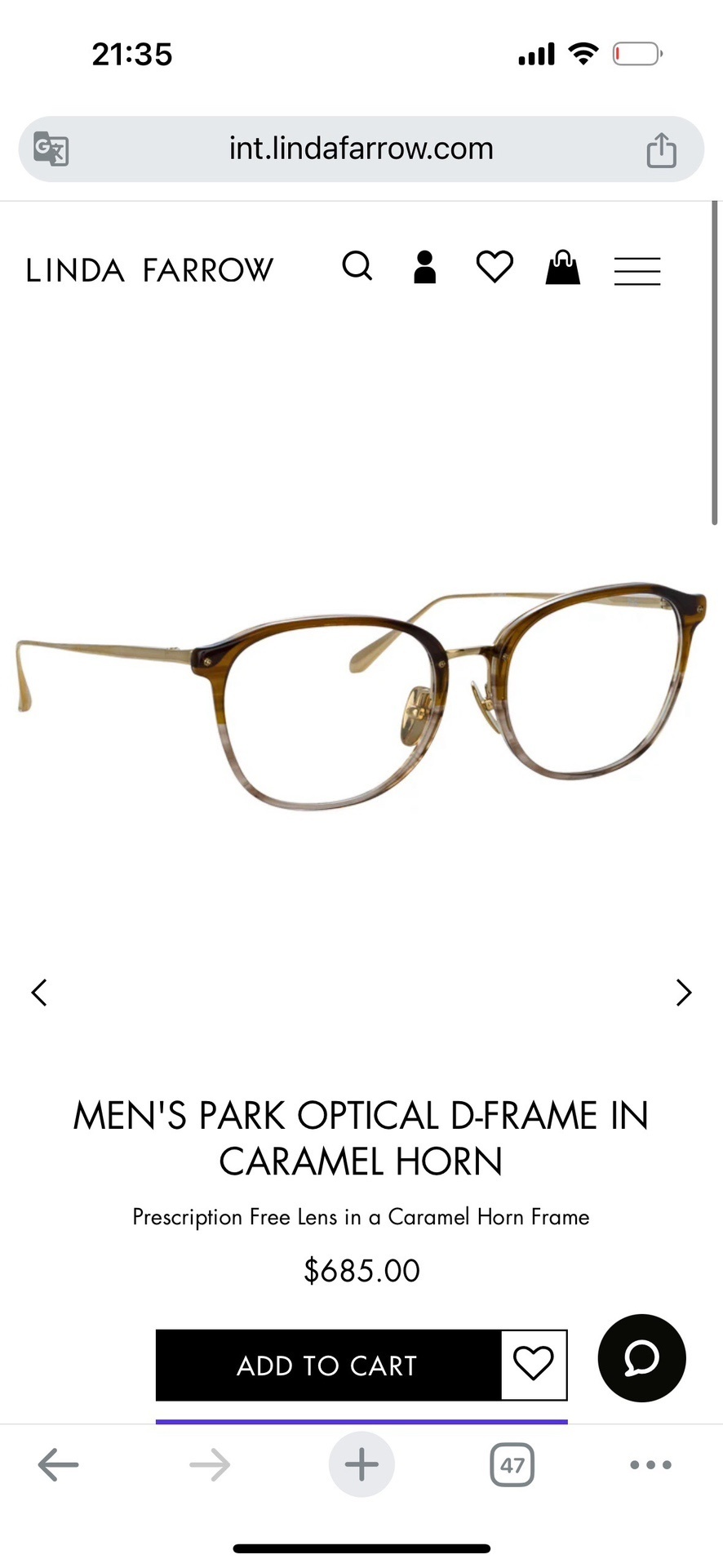Start a live chat
Screen dimensions: 723x1568
(641, 1358)
